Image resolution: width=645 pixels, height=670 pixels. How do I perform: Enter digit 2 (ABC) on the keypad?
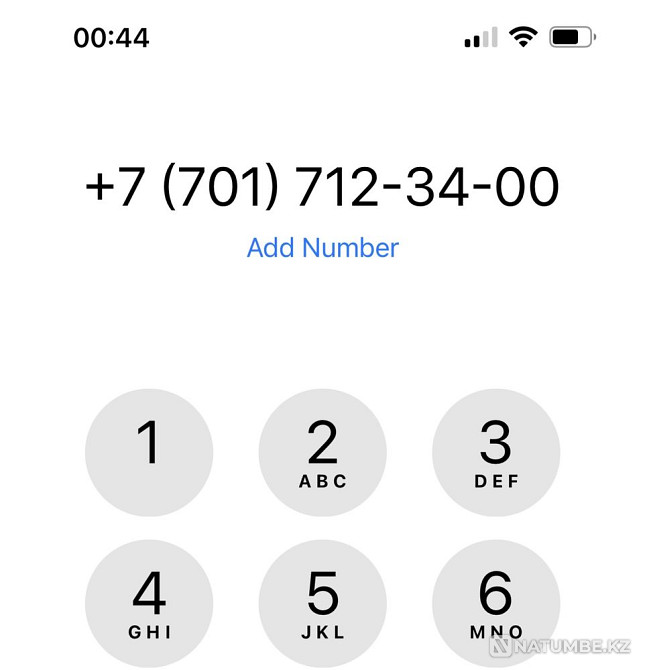322,452
